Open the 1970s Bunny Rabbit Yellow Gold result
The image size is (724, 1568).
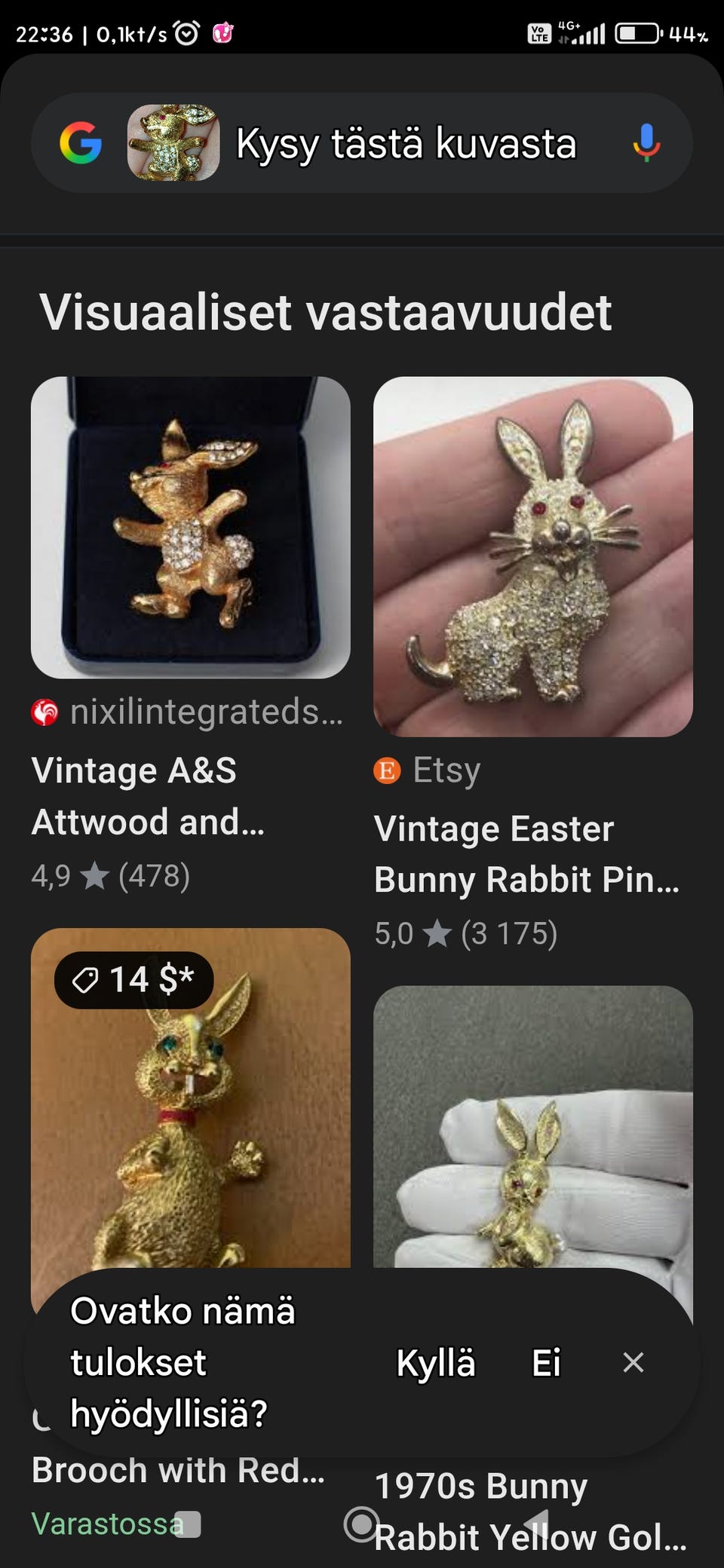tap(532, 1131)
